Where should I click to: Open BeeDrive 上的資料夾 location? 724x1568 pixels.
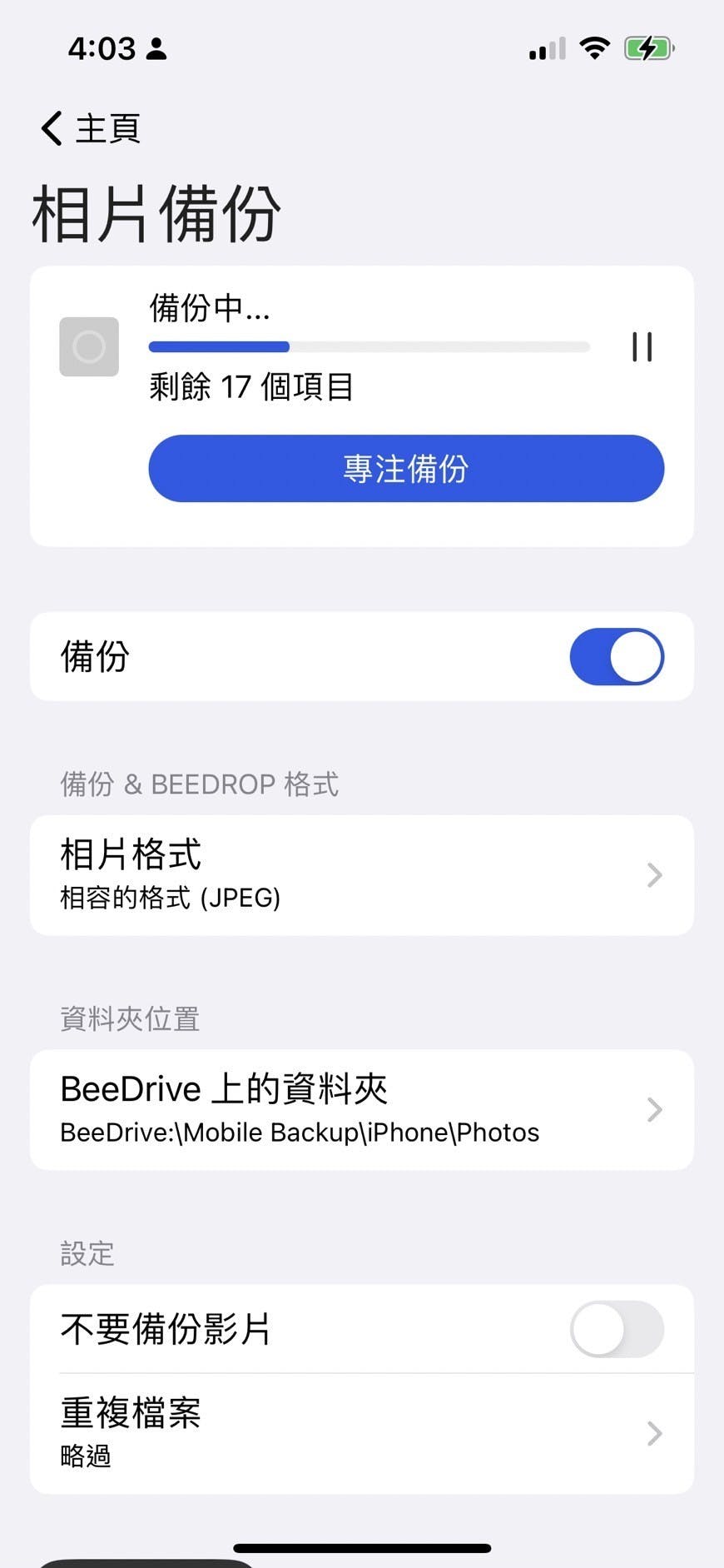click(362, 1110)
